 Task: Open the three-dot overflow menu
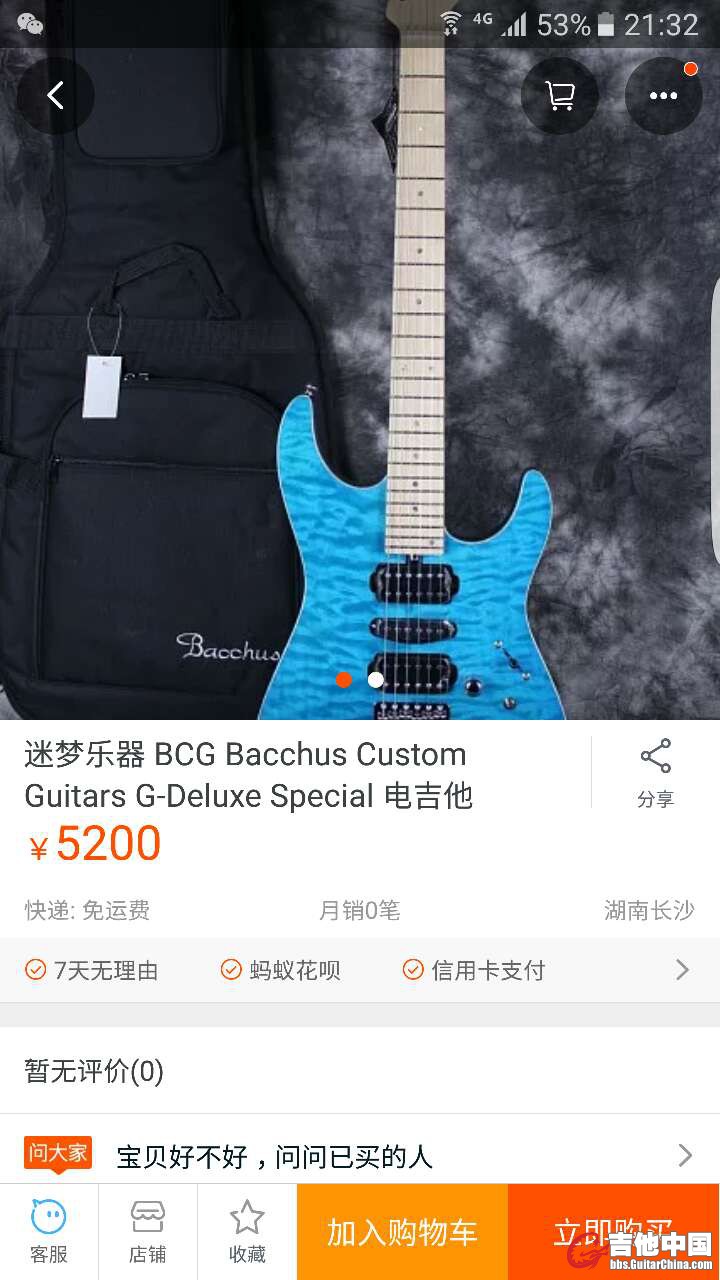pyautogui.click(x=664, y=96)
